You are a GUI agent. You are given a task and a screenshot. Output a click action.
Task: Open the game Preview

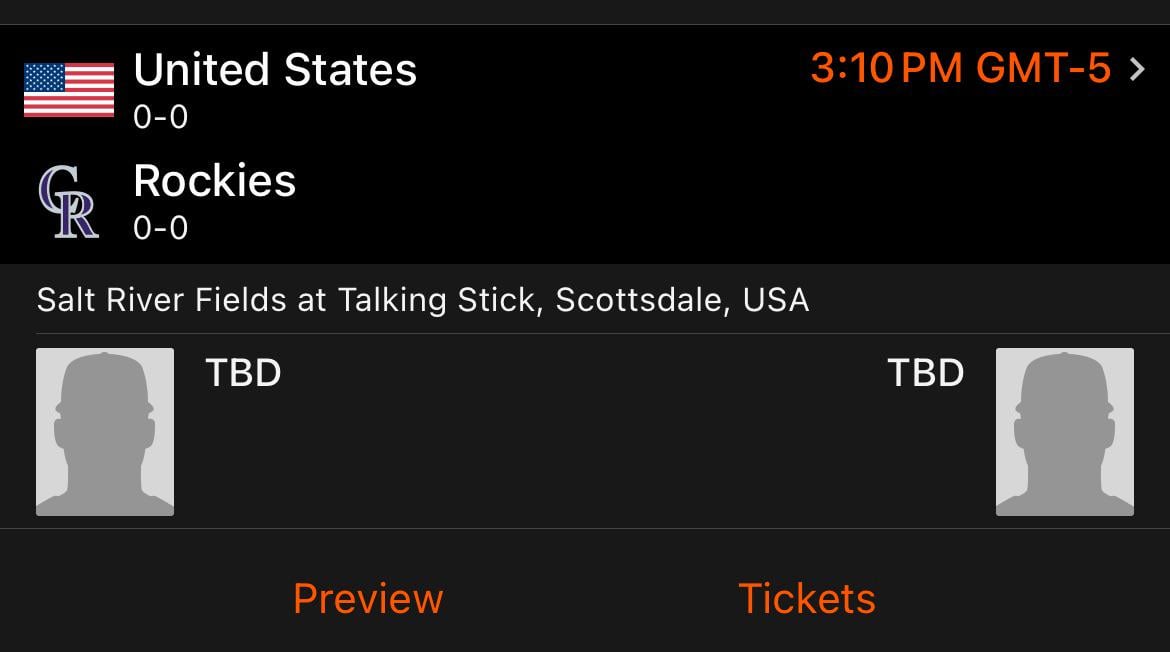click(367, 598)
